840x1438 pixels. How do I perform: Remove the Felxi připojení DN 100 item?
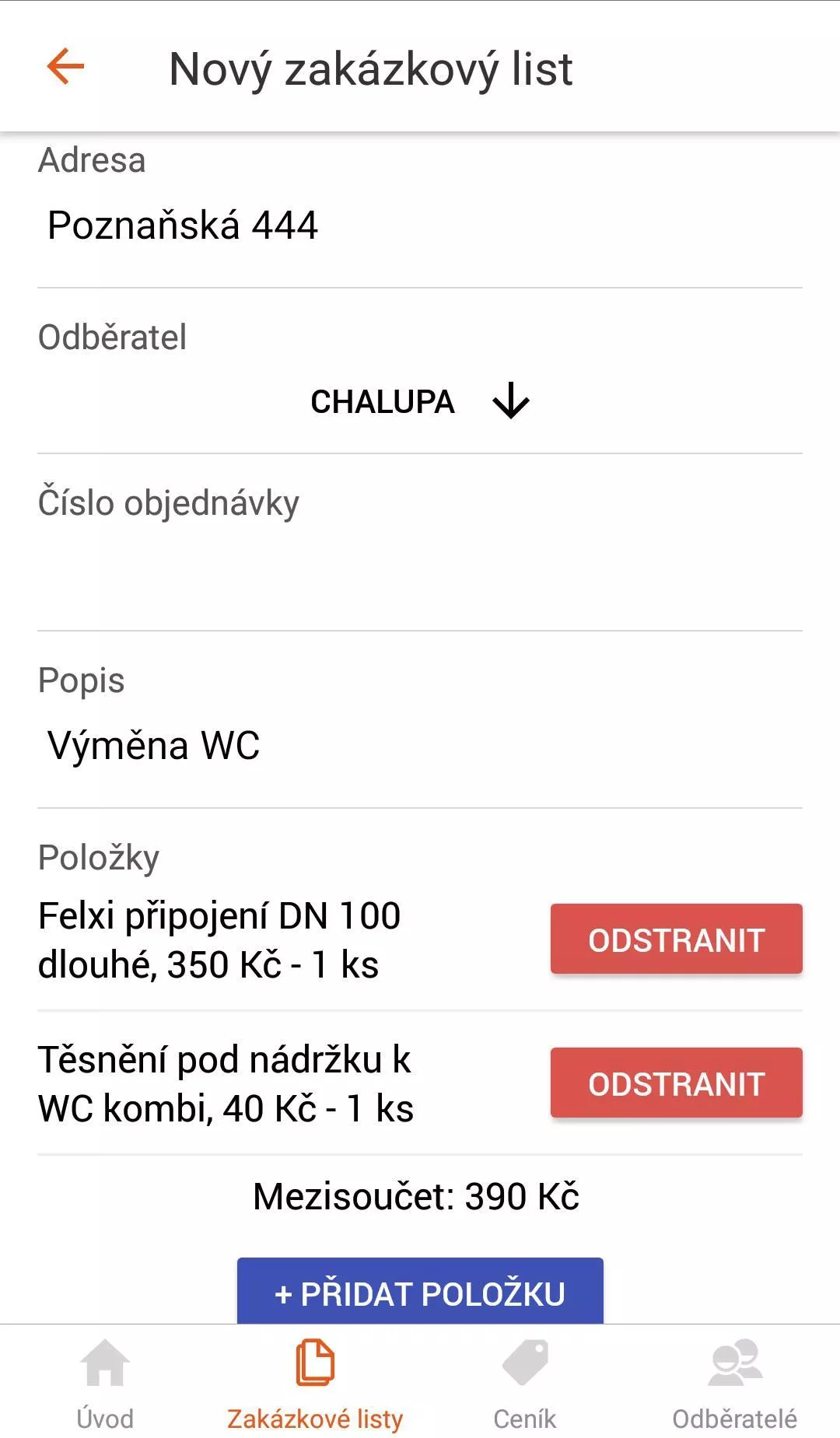click(676, 939)
